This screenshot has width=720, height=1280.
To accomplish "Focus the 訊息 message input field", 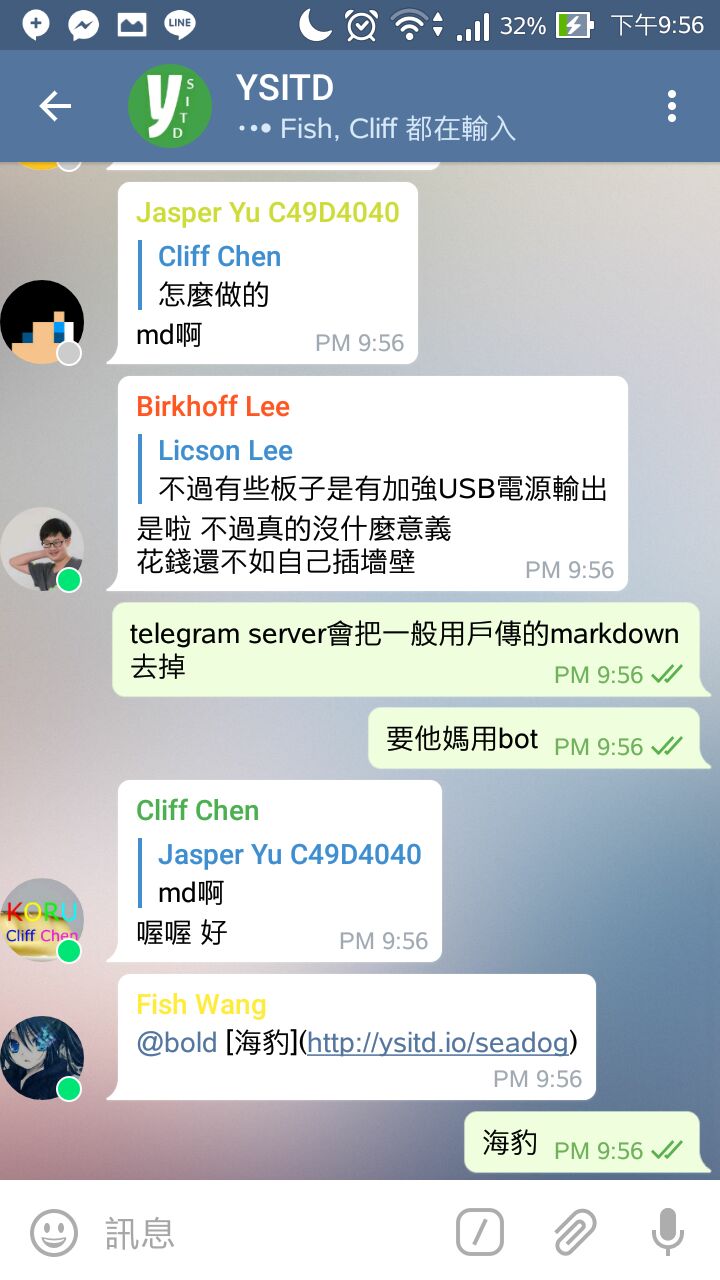I will [270, 1232].
